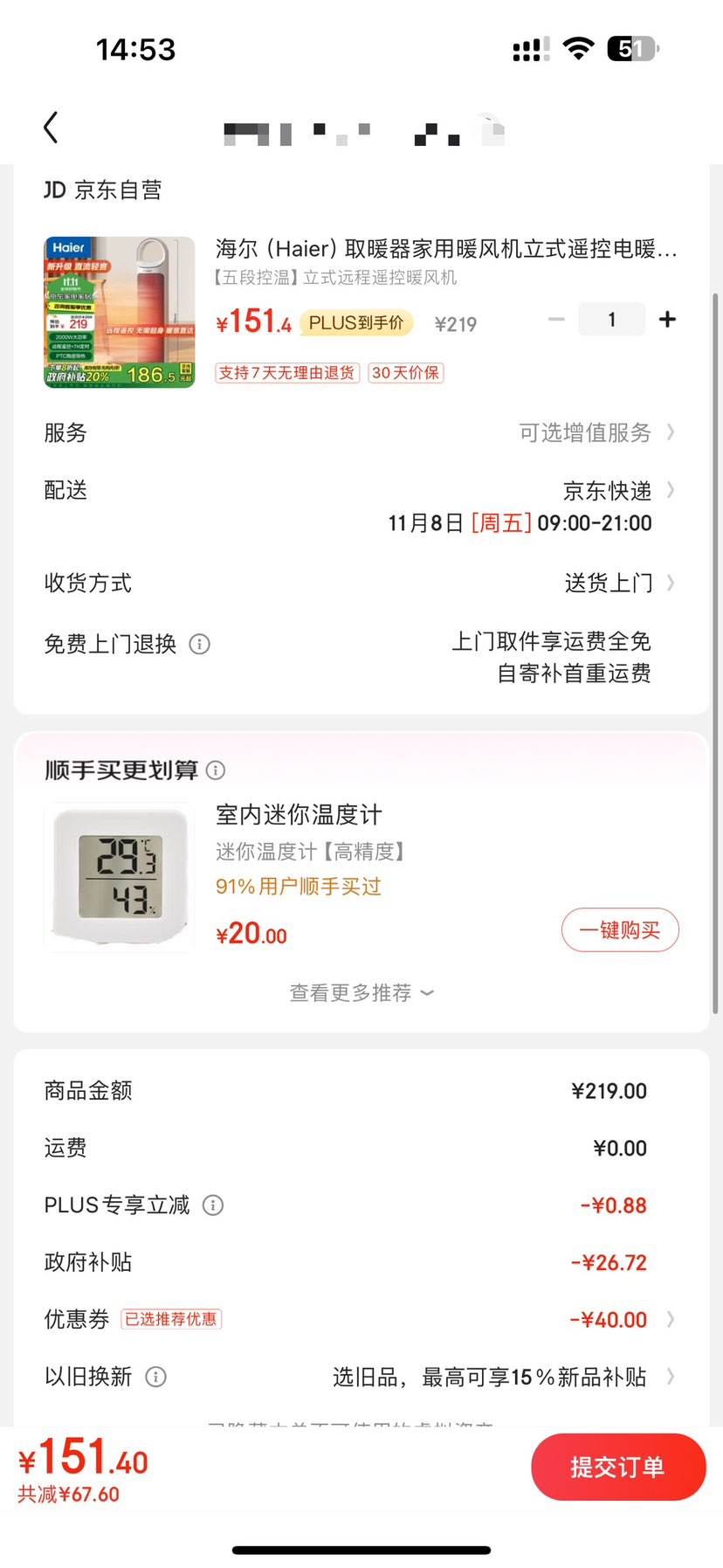Open the 以旧换新 trade-in row
This screenshot has height=1568, width=723.
[x=360, y=1377]
